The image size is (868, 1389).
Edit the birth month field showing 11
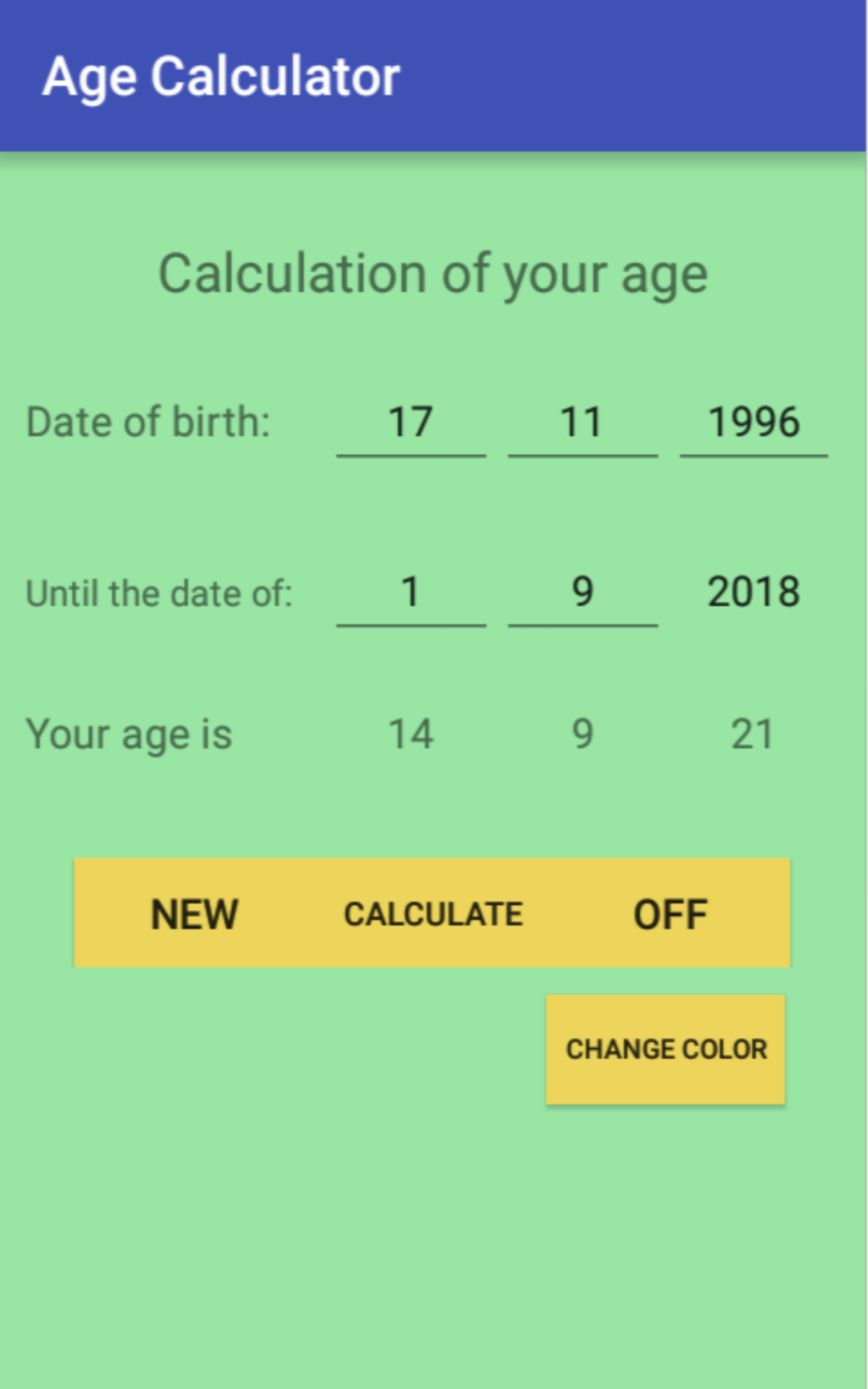coord(582,422)
